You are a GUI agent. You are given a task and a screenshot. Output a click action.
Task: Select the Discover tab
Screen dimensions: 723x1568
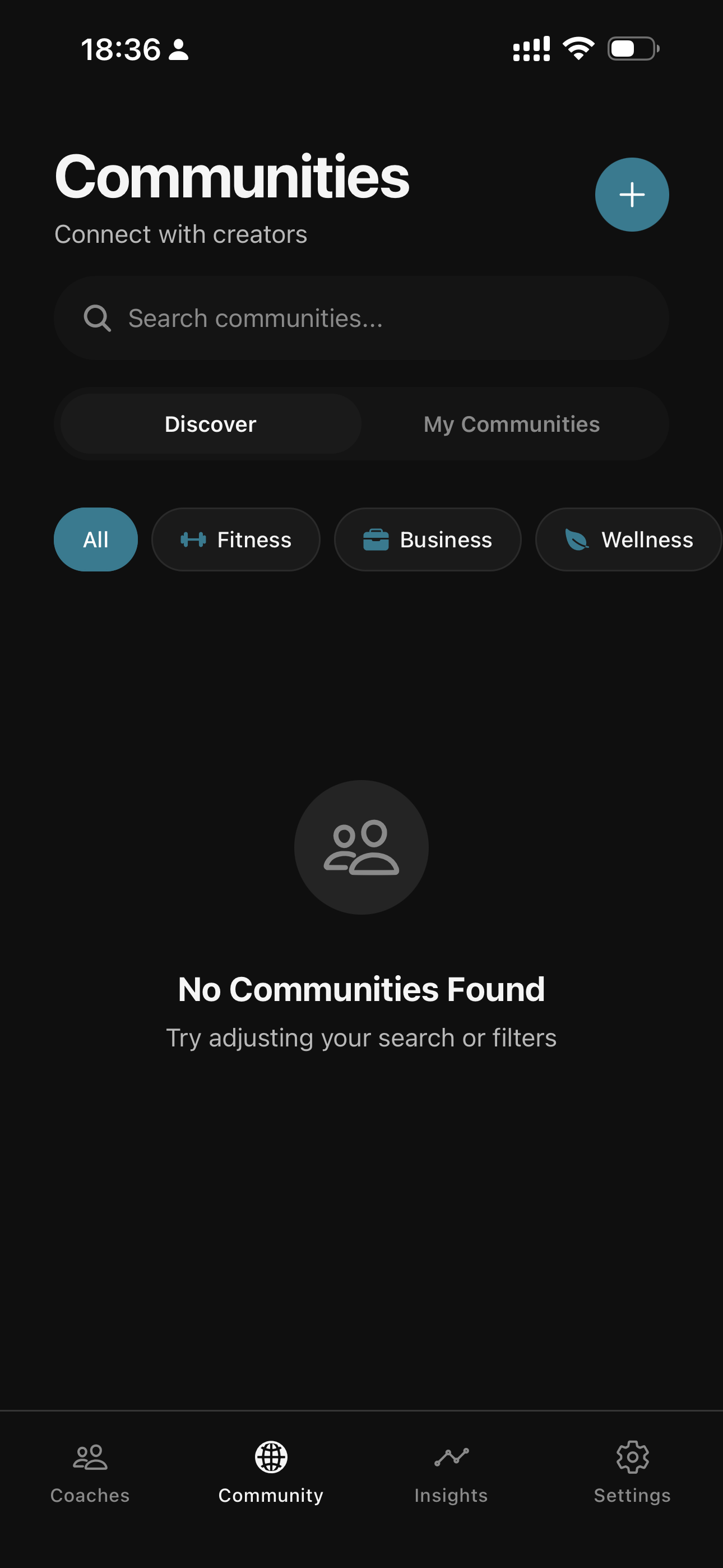tap(211, 423)
